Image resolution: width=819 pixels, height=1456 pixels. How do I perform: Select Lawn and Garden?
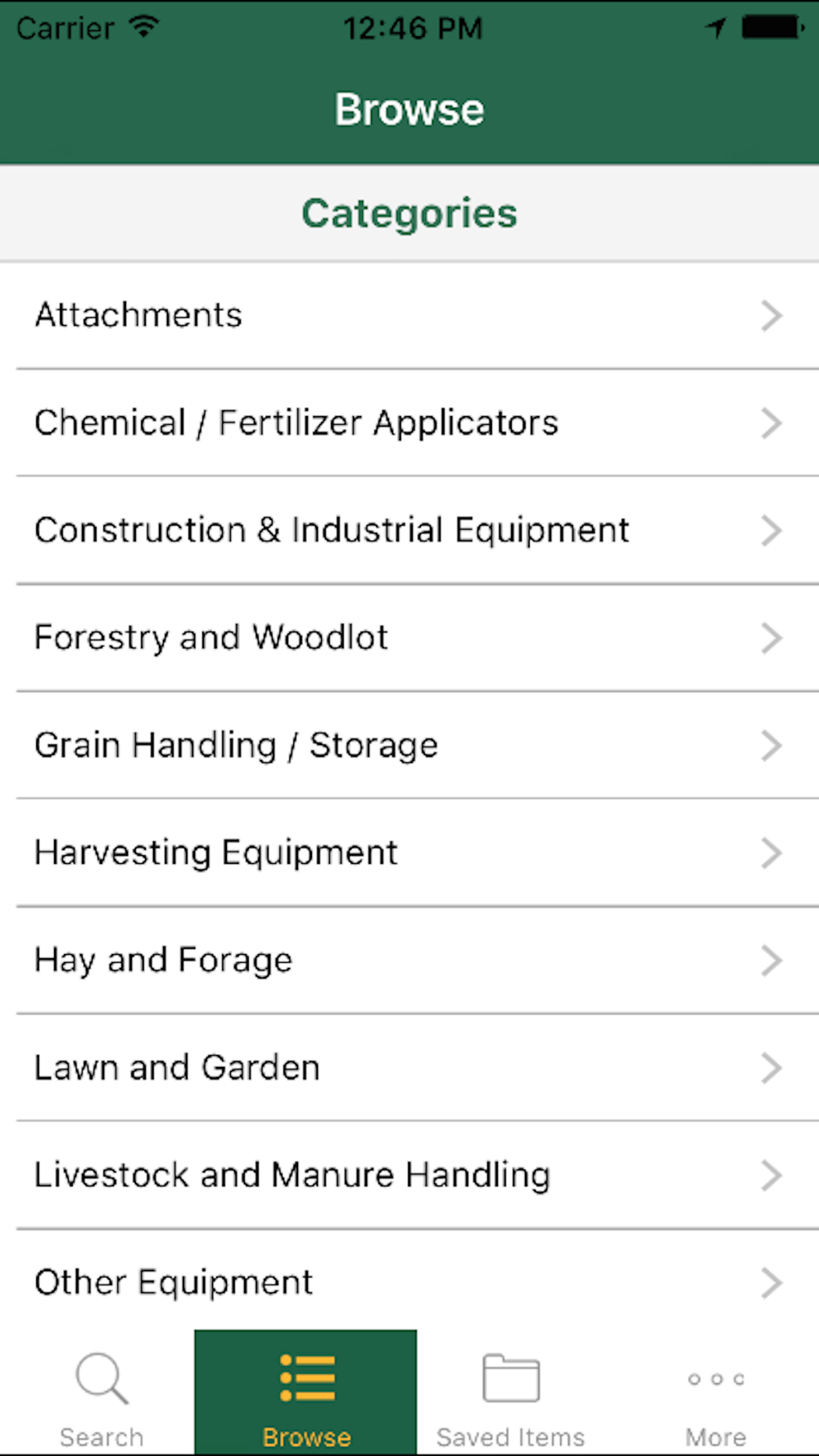point(409,1067)
